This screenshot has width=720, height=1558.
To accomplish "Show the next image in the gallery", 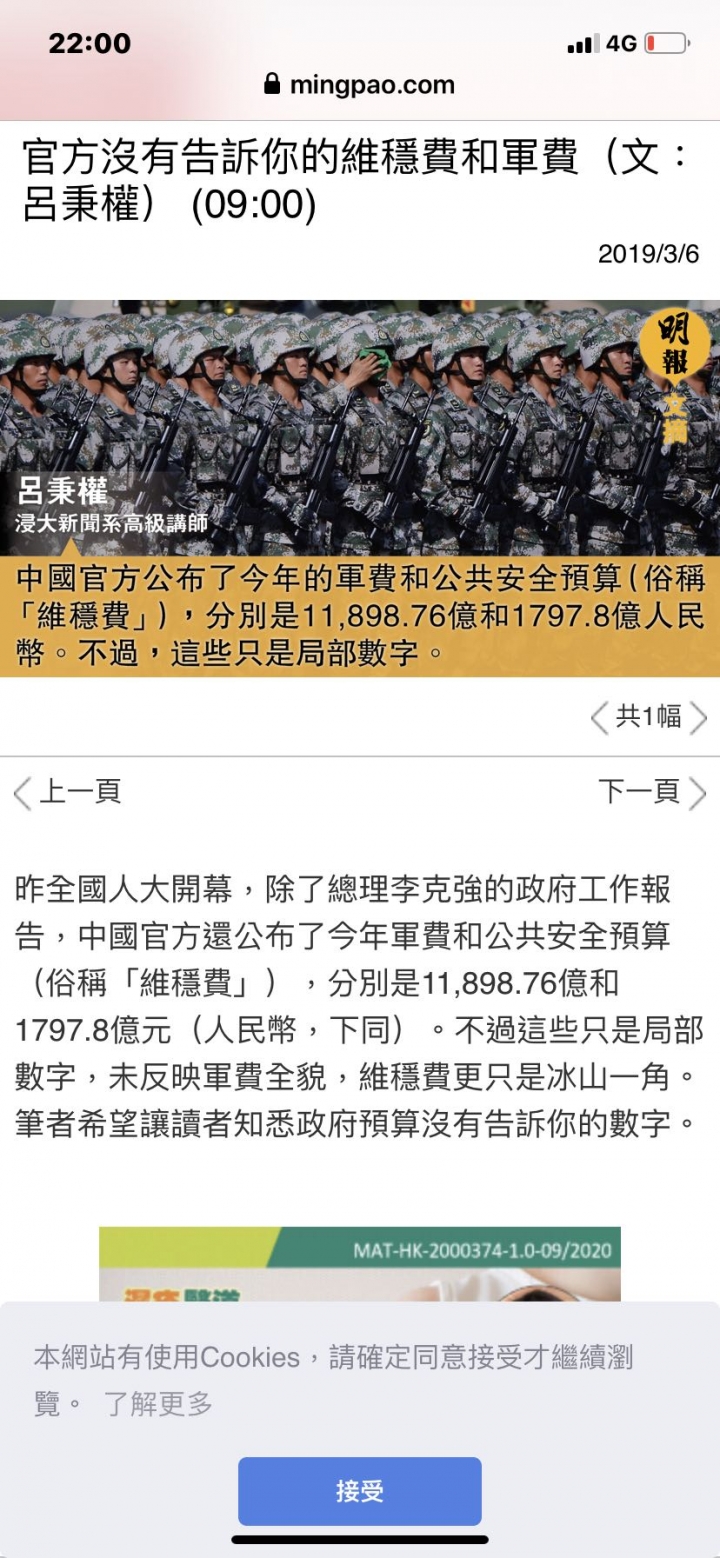I will click(698, 717).
